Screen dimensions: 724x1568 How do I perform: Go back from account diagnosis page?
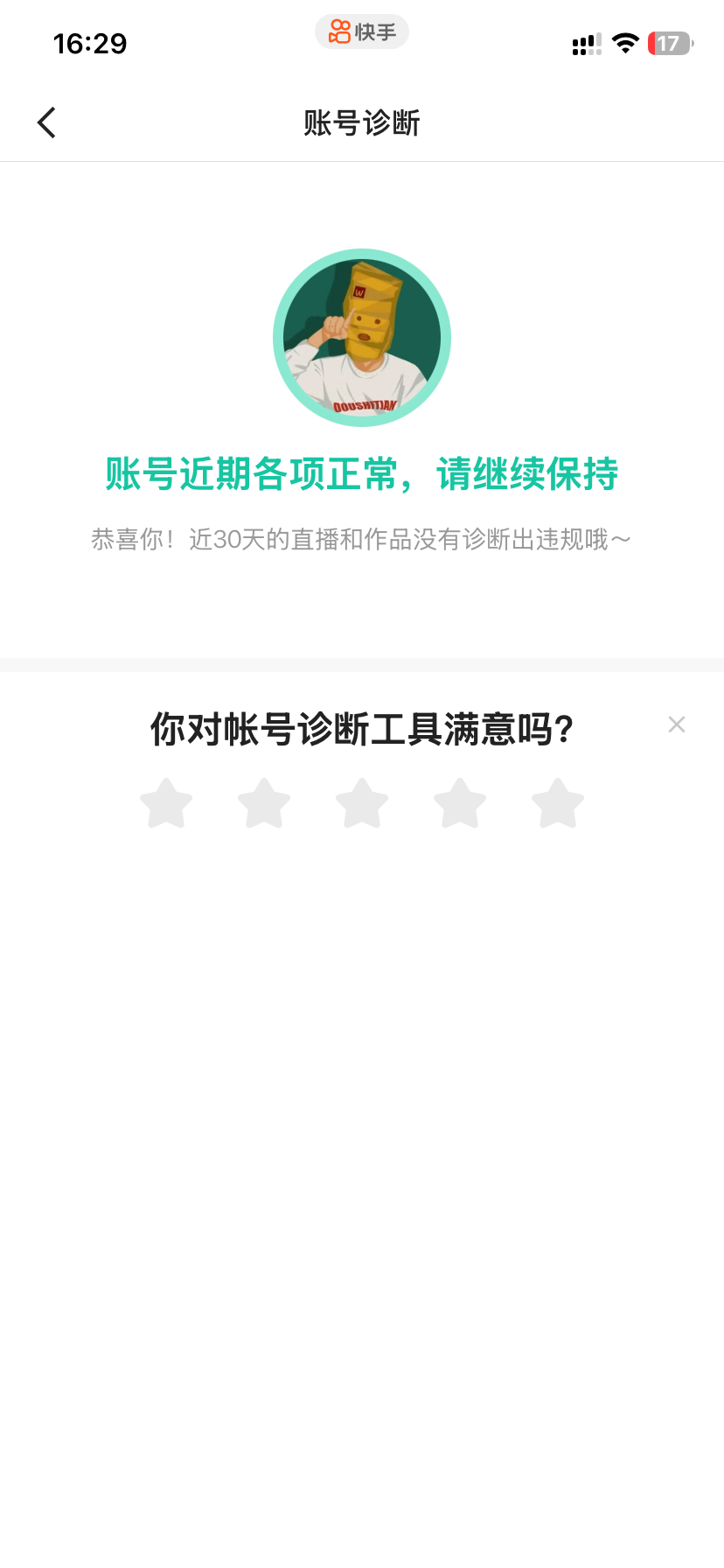[47, 122]
